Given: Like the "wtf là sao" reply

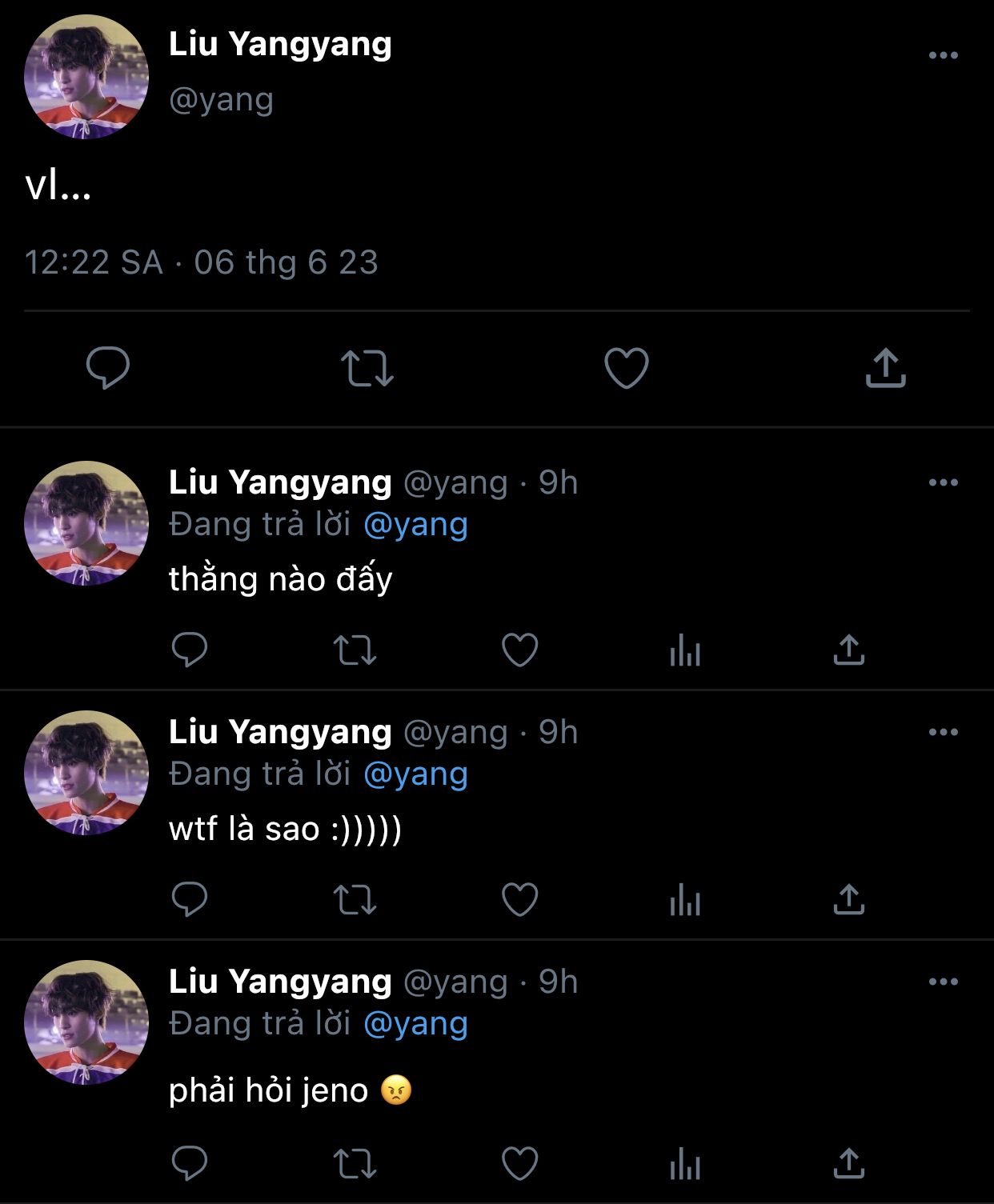Looking at the screenshot, I should tap(519, 899).
